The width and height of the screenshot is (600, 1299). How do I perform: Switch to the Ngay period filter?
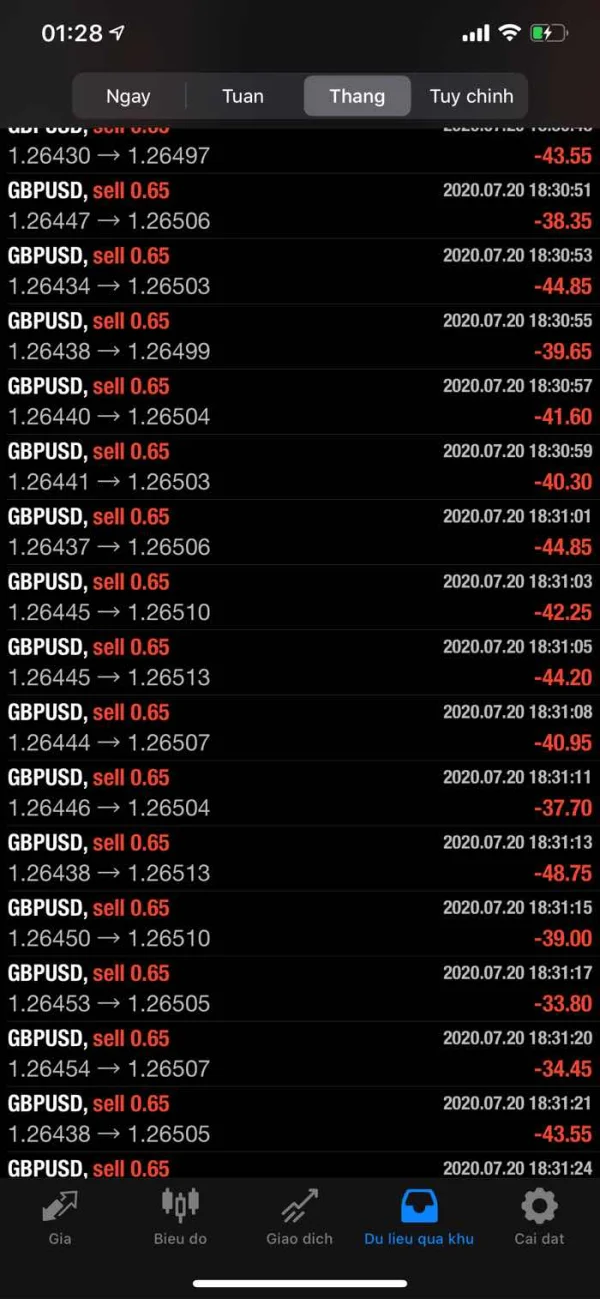pos(128,97)
